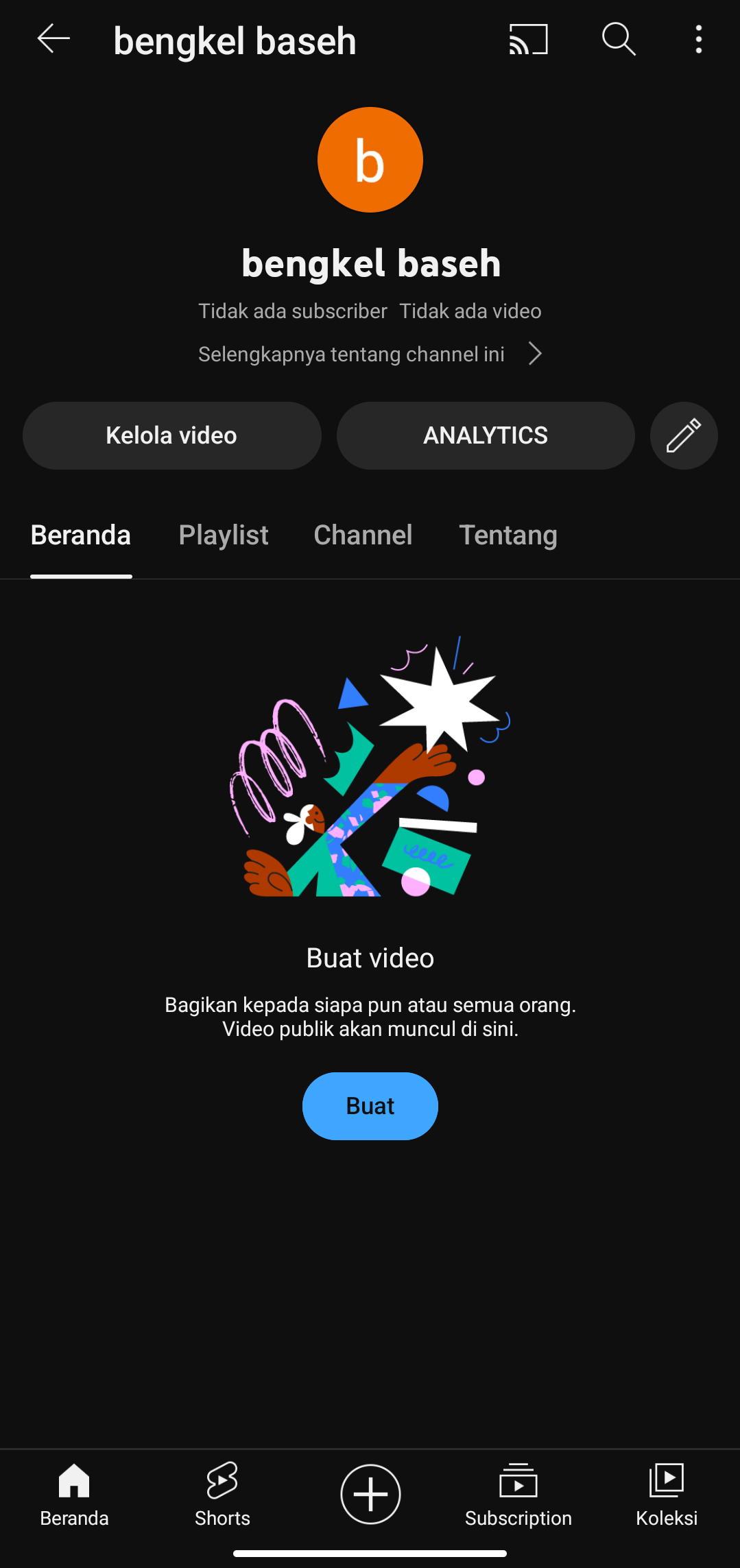The height and width of the screenshot is (1568, 740).
Task: Edit channel with the pencil icon
Action: (x=683, y=436)
